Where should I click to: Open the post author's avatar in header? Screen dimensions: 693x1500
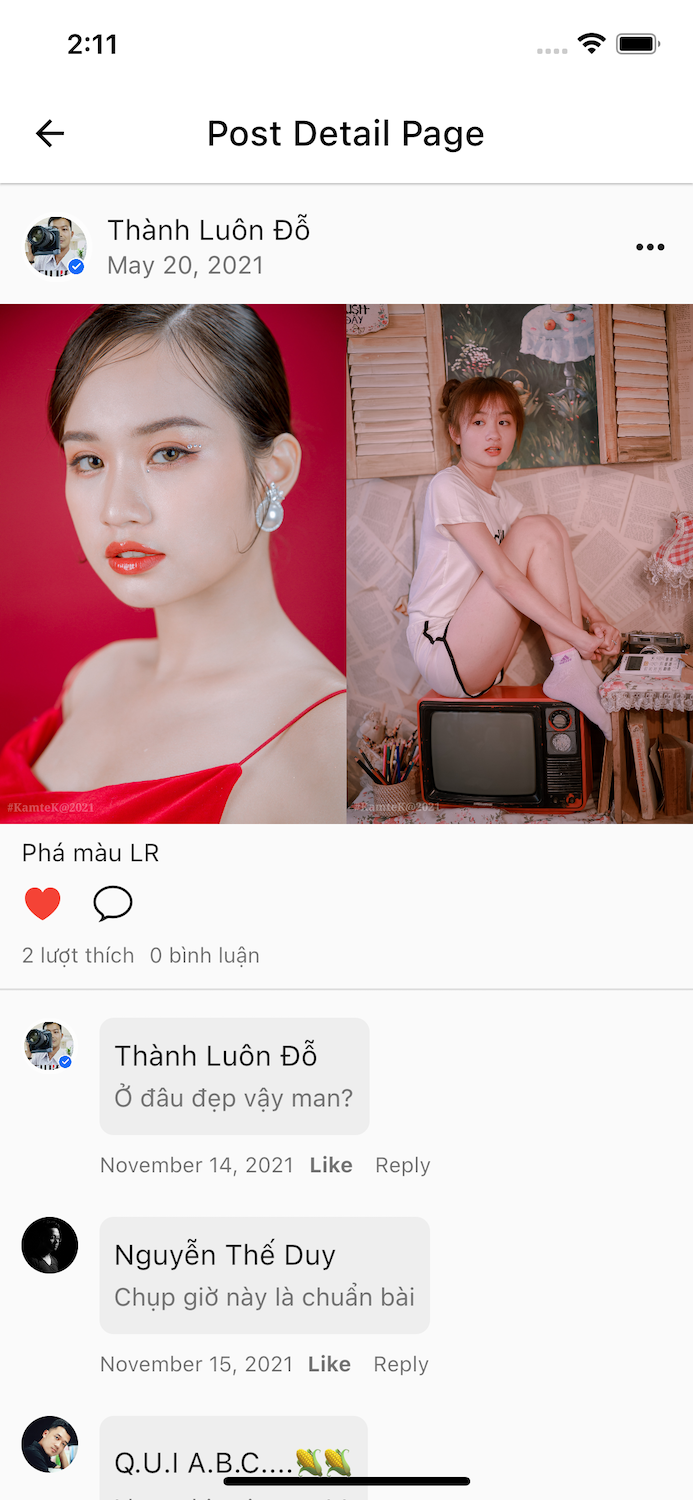click(55, 246)
